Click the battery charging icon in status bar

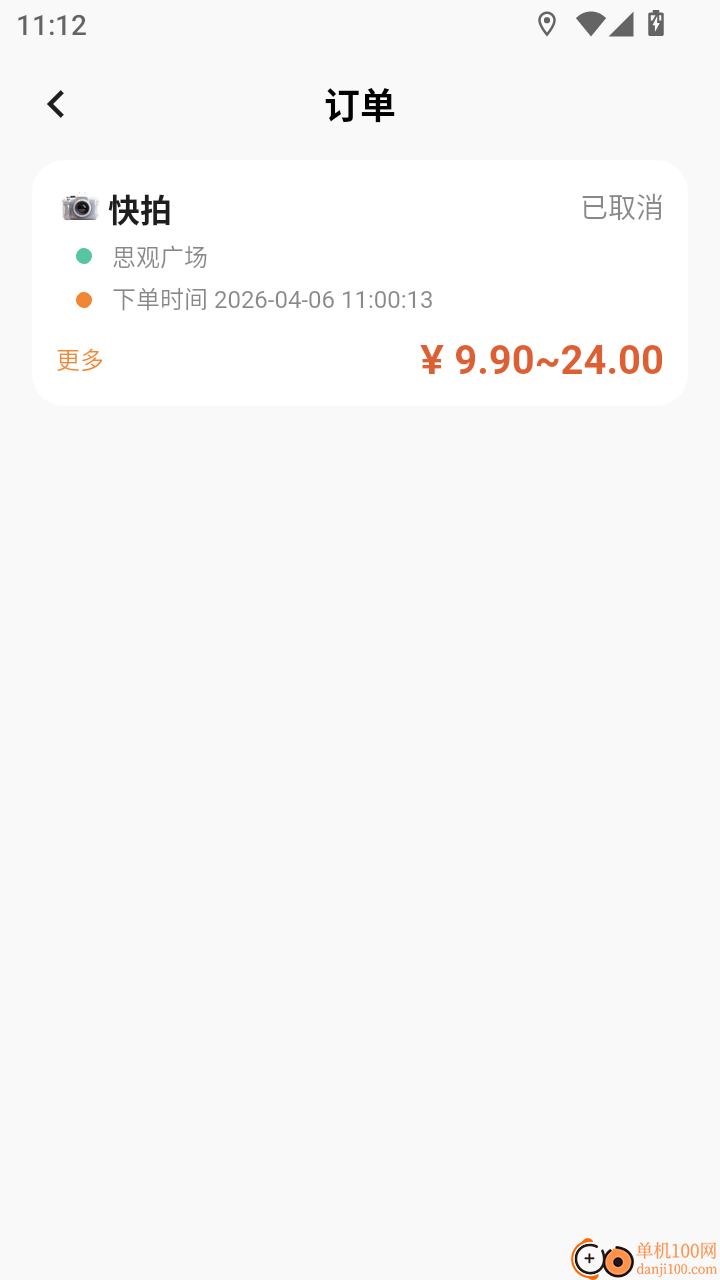click(x=657, y=24)
